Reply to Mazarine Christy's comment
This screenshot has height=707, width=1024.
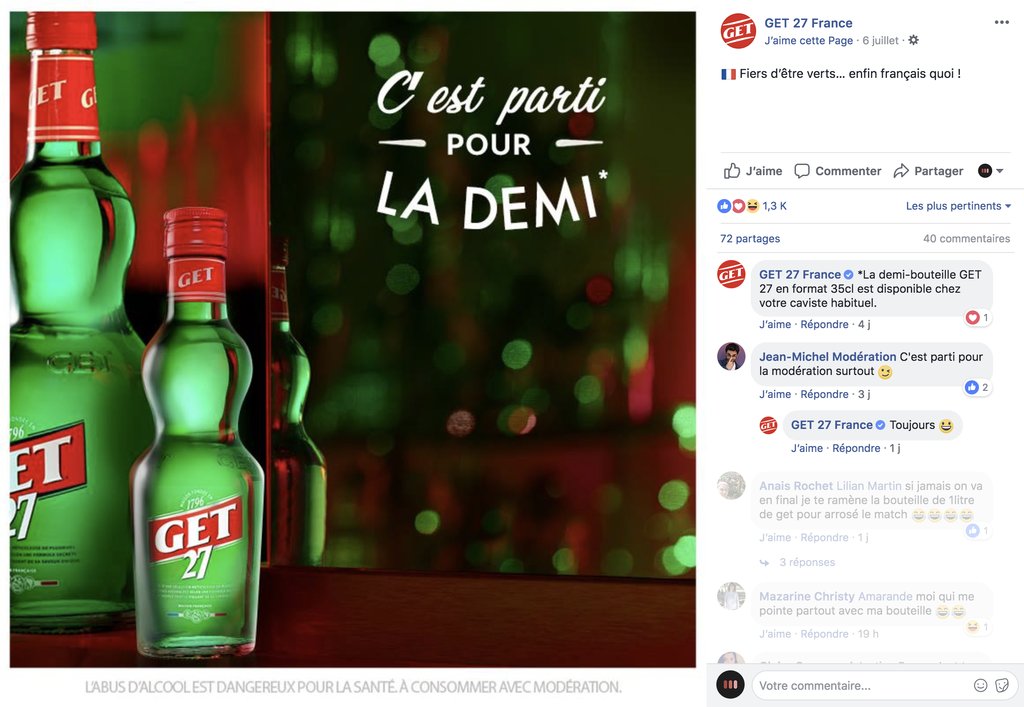point(824,634)
